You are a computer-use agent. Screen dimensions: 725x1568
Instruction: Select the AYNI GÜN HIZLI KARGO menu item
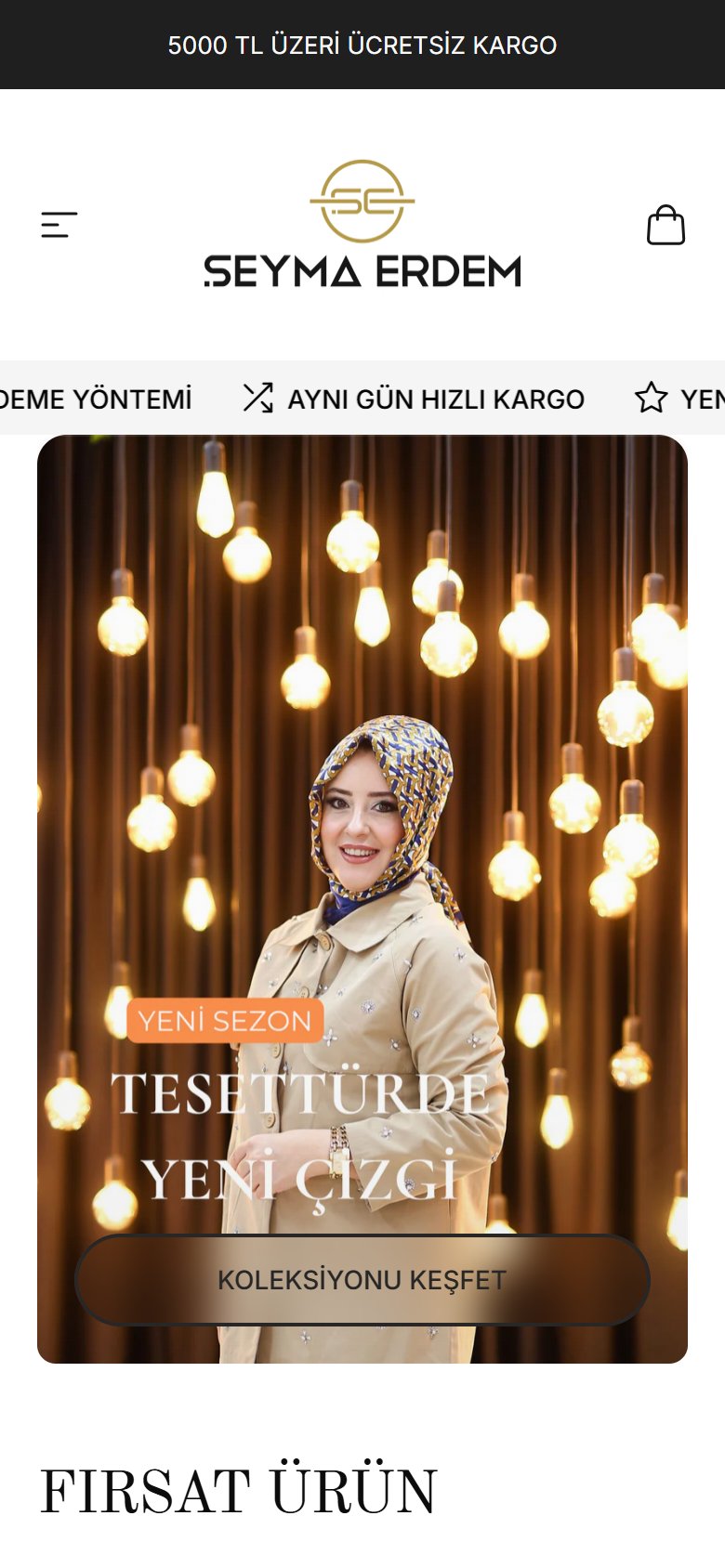coord(435,398)
